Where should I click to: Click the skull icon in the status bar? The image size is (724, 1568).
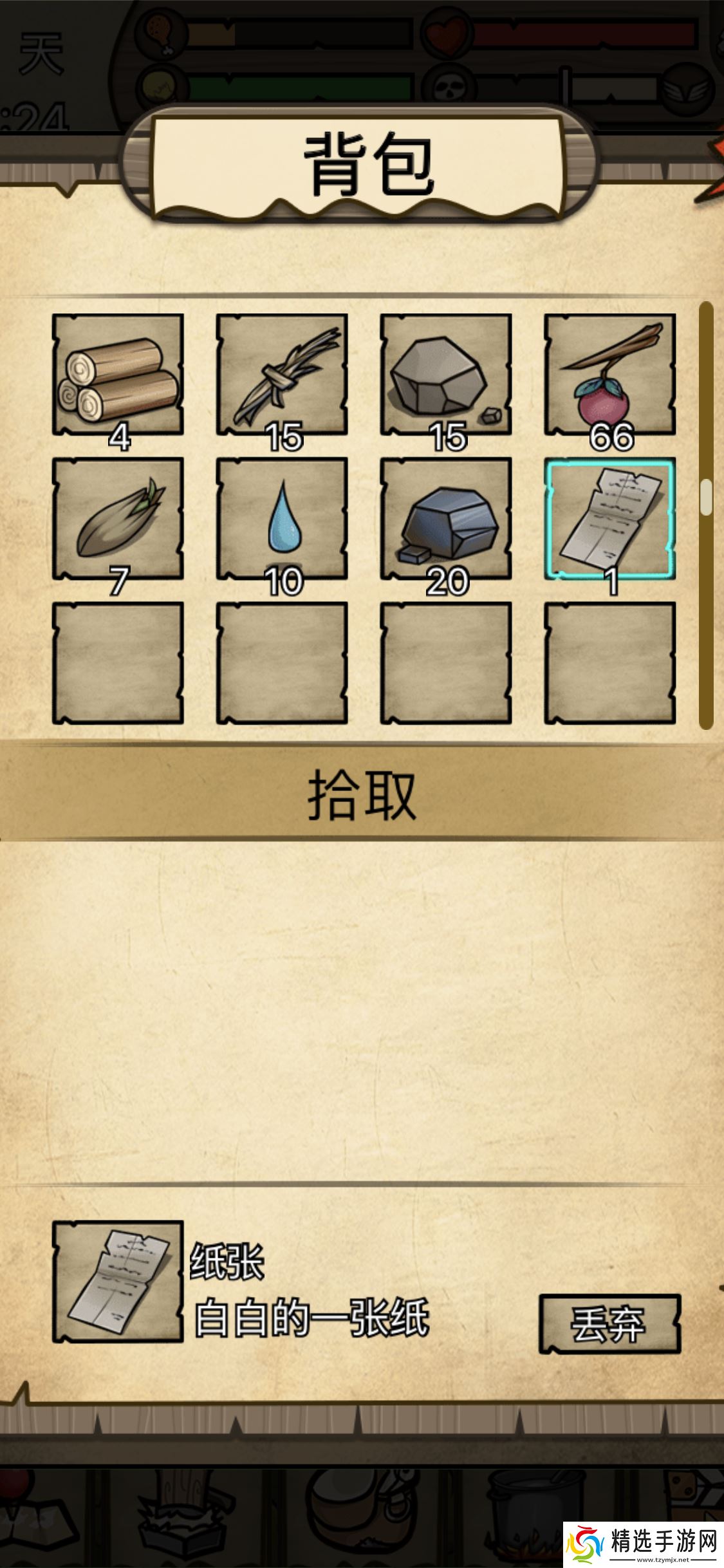(449, 86)
